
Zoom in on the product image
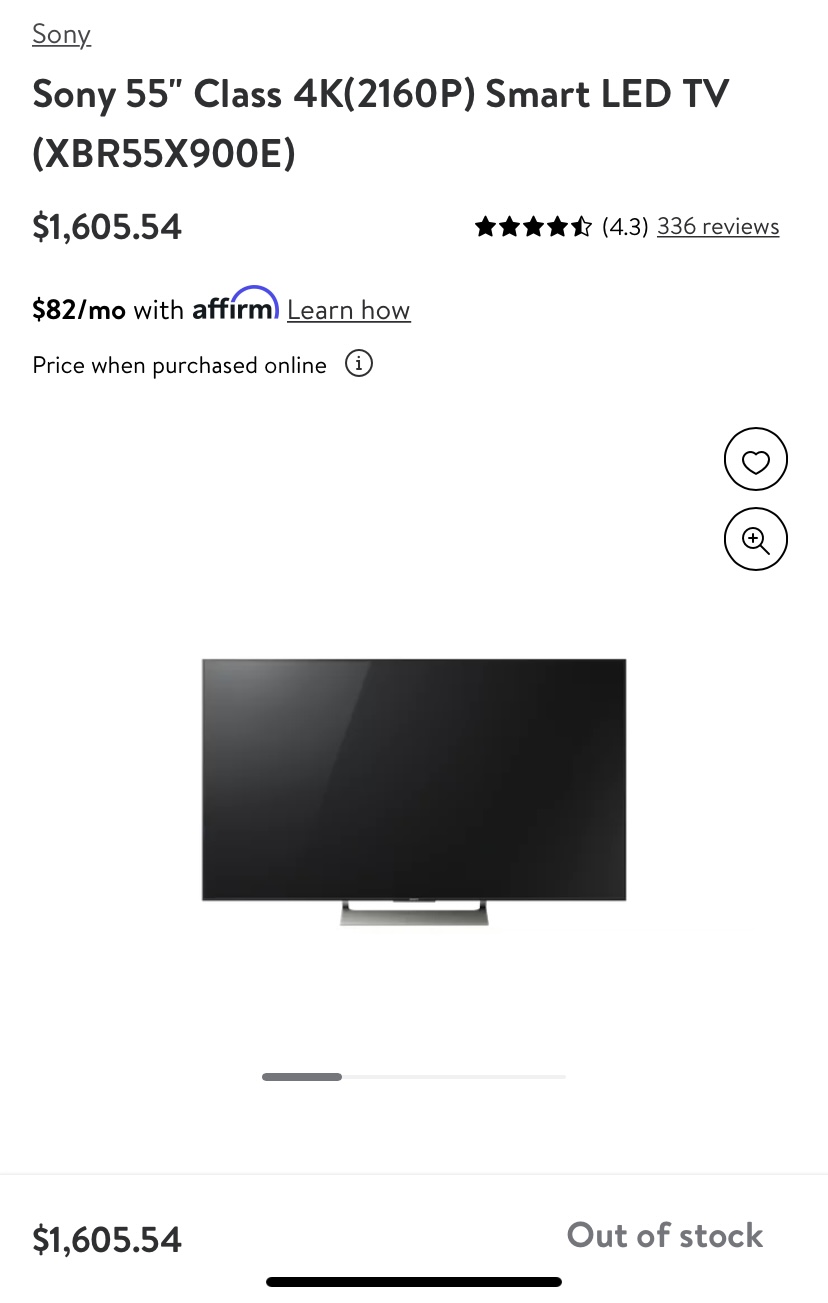pos(755,541)
